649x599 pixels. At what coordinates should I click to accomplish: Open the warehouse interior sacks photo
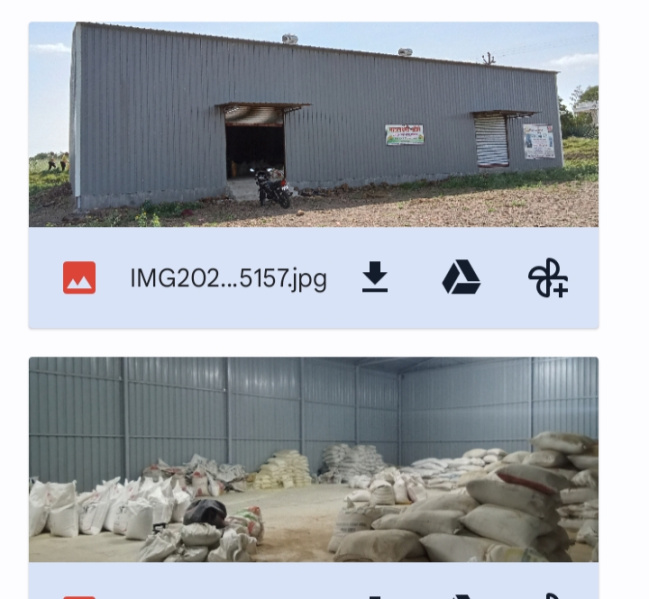tap(313, 460)
